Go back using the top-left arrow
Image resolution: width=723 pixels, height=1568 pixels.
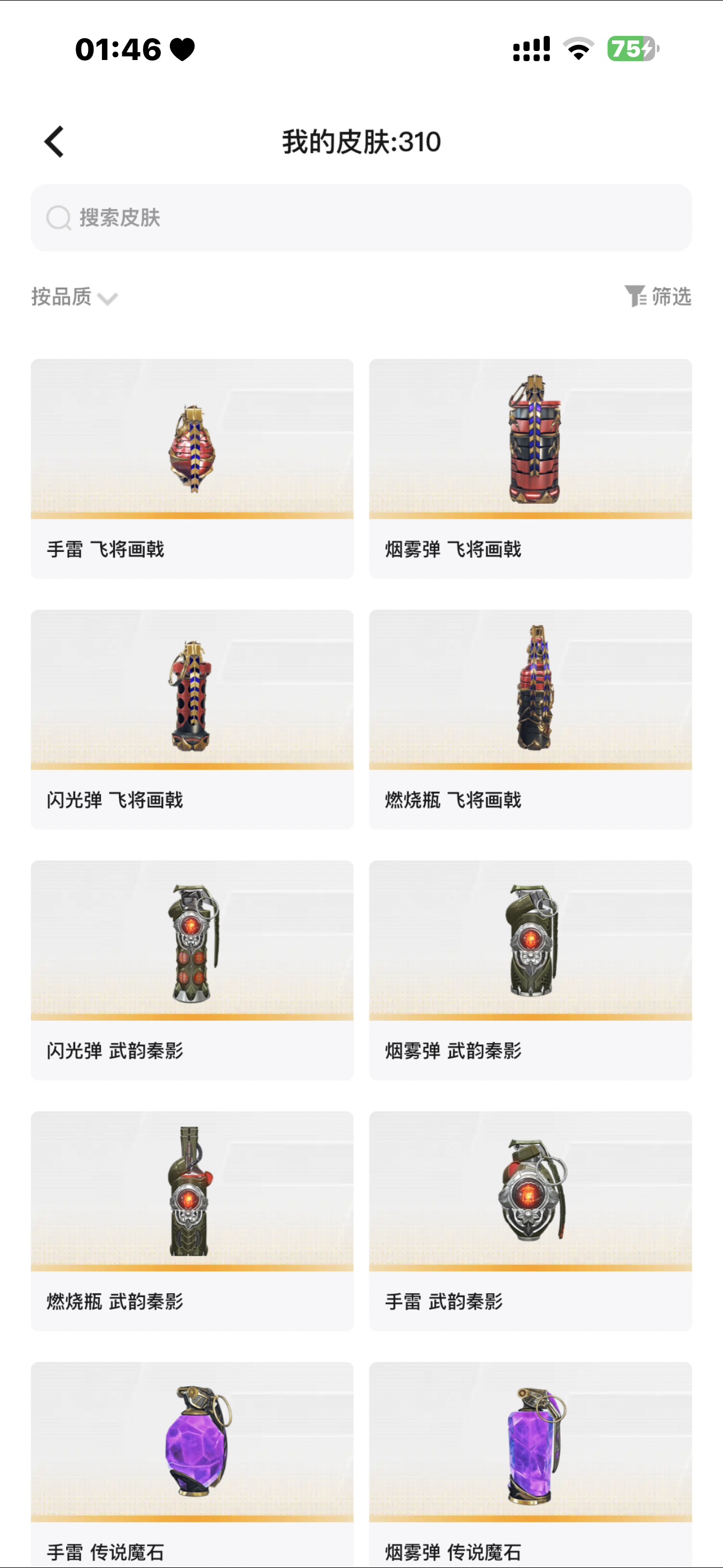click(x=54, y=142)
